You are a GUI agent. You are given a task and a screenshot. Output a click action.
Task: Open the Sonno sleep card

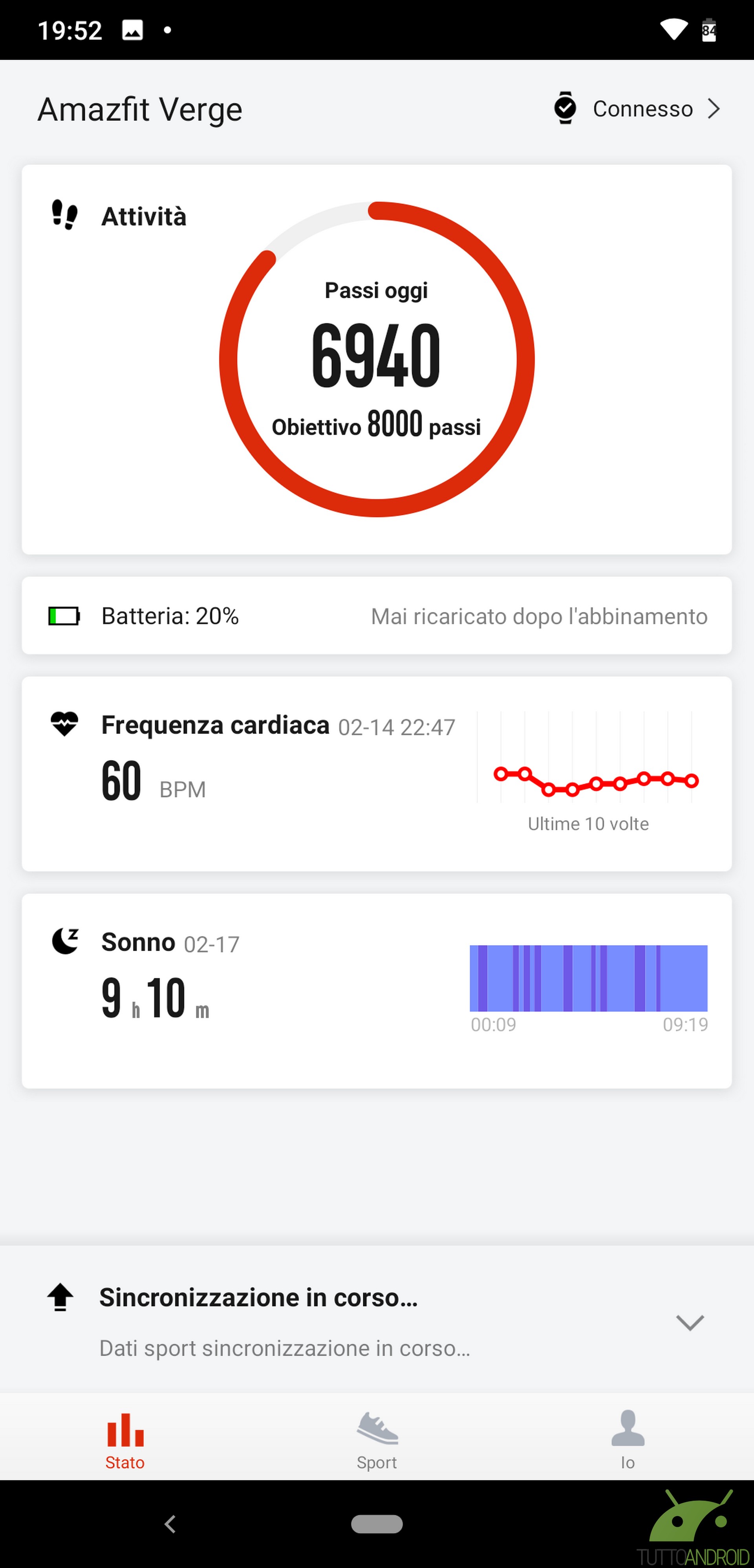377,990
